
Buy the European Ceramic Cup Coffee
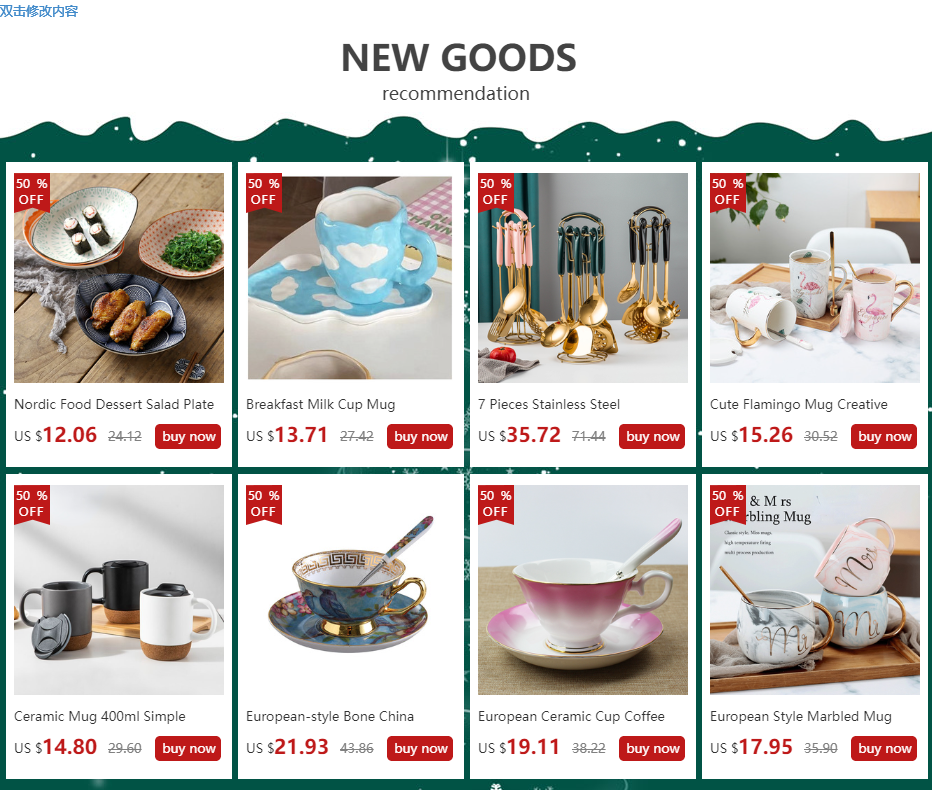coord(652,749)
